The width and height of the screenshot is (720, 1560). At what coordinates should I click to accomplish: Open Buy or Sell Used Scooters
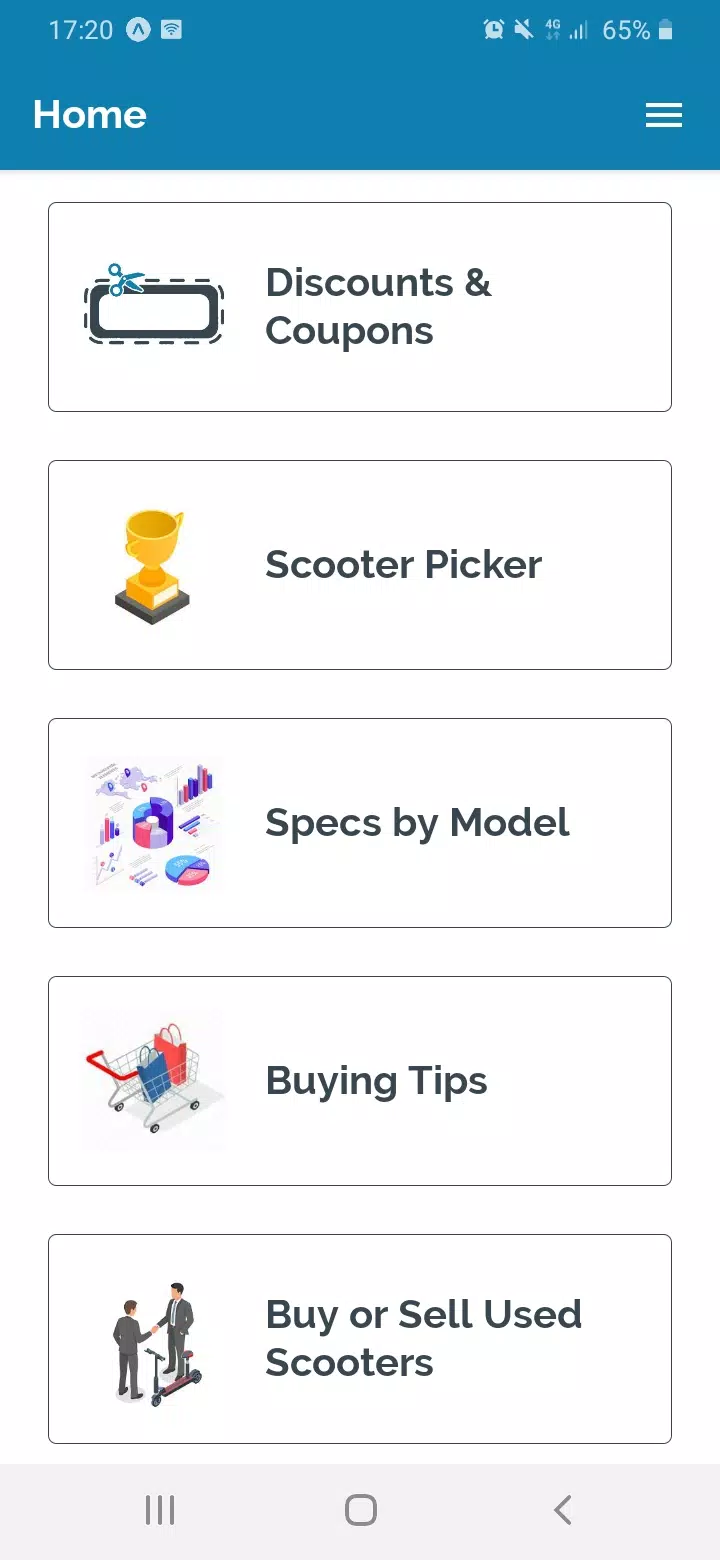[x=422, y=1339]
